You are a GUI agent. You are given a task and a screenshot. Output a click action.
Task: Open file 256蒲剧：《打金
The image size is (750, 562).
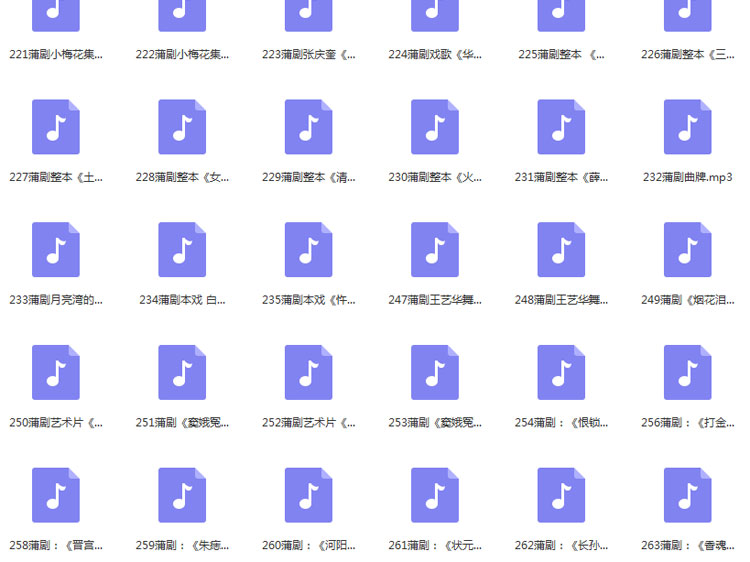(x=687, y=373)
